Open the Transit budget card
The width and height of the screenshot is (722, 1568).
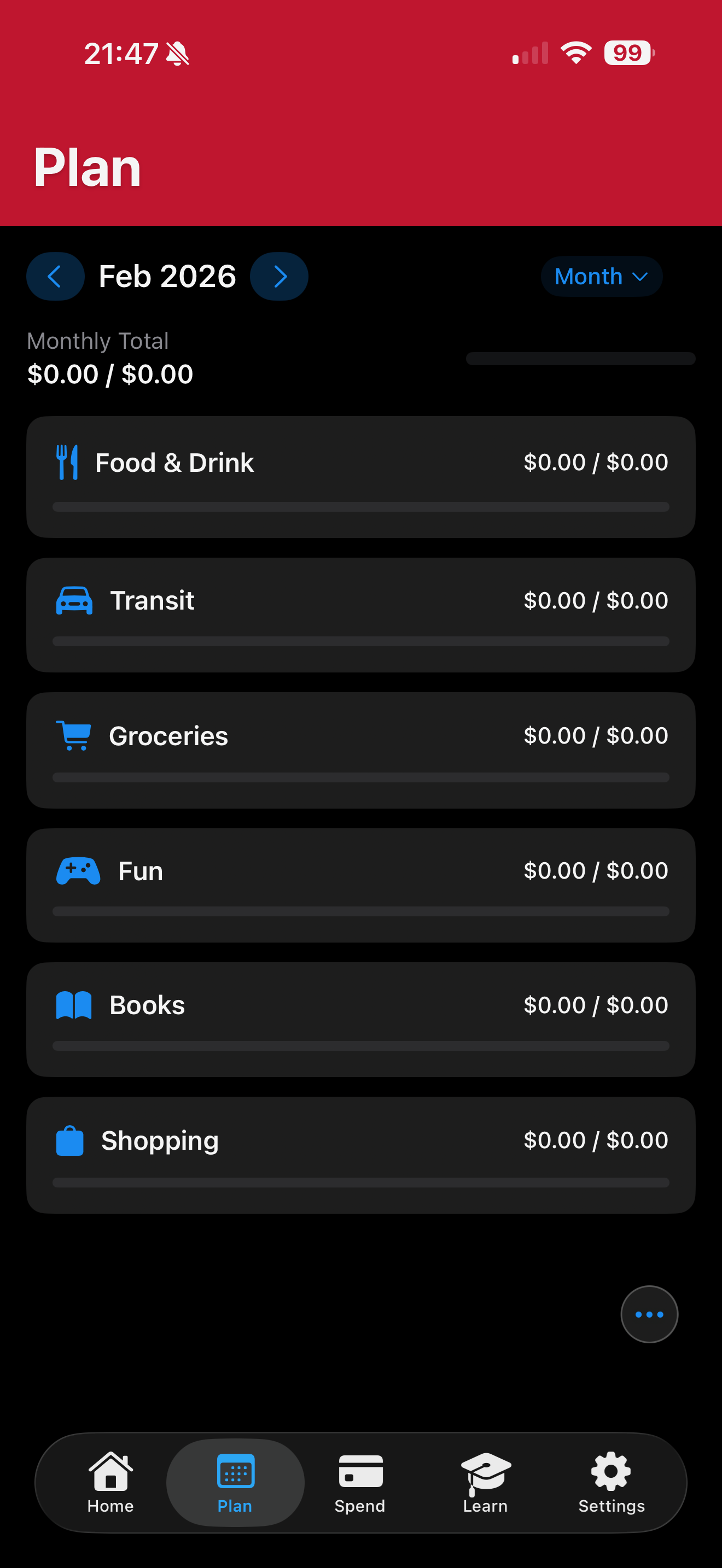(360, 615)
